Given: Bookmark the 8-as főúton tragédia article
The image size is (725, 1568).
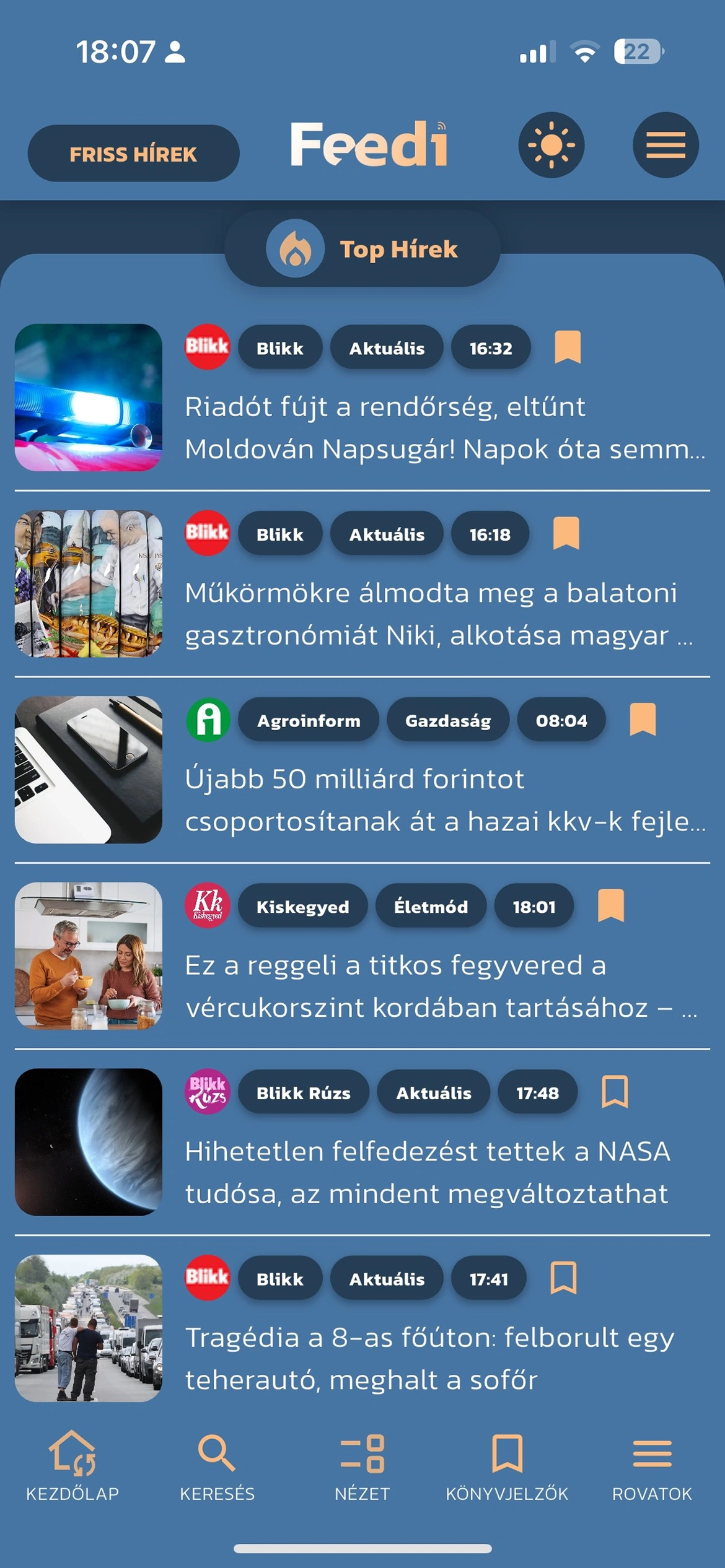Looking at the screenshot, I should (x=563, y=1278).
